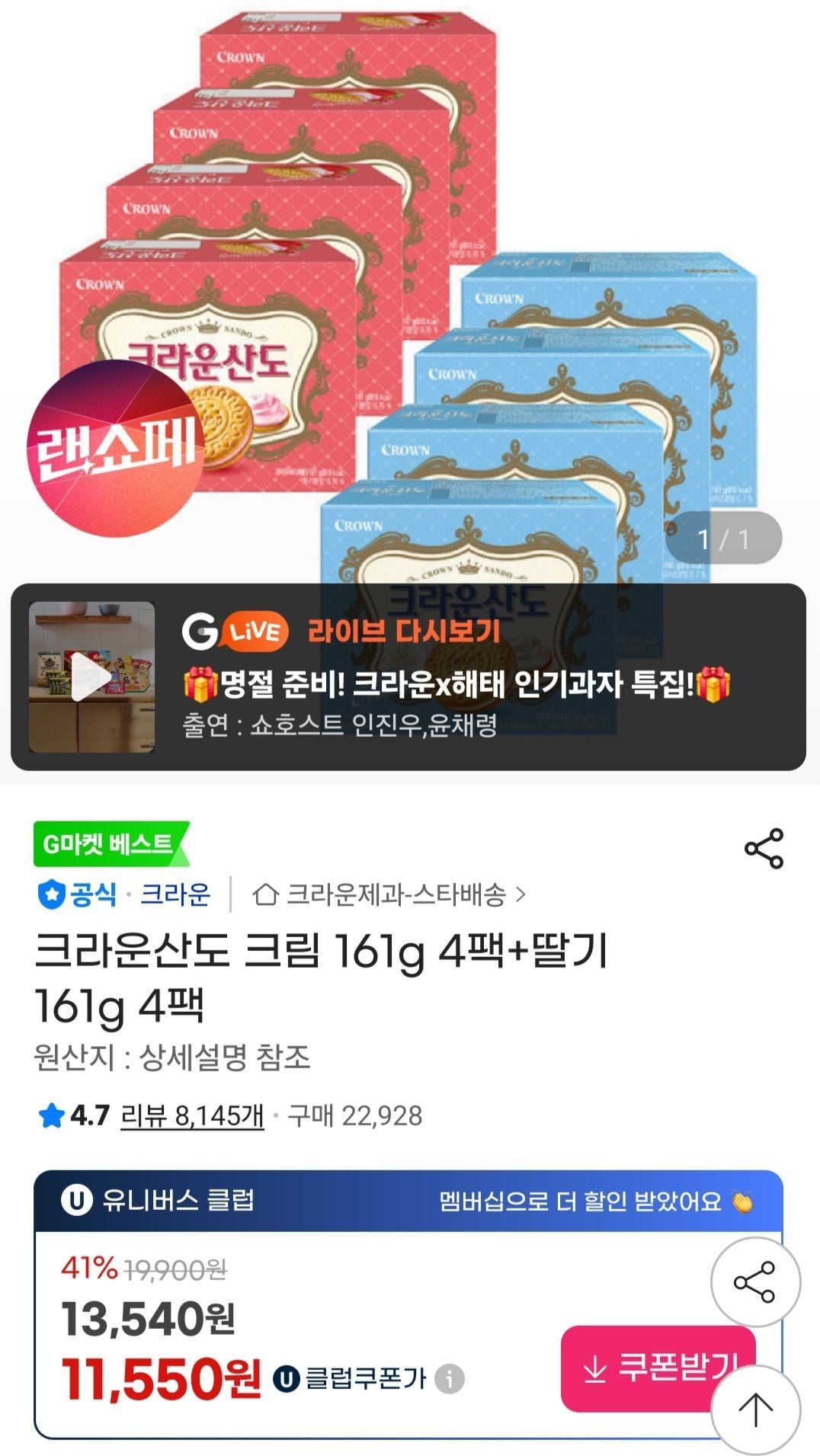The image size is (820, 1456).
Task: Open 클럽쿠폰가 info icon
Action: point(450,1378)
